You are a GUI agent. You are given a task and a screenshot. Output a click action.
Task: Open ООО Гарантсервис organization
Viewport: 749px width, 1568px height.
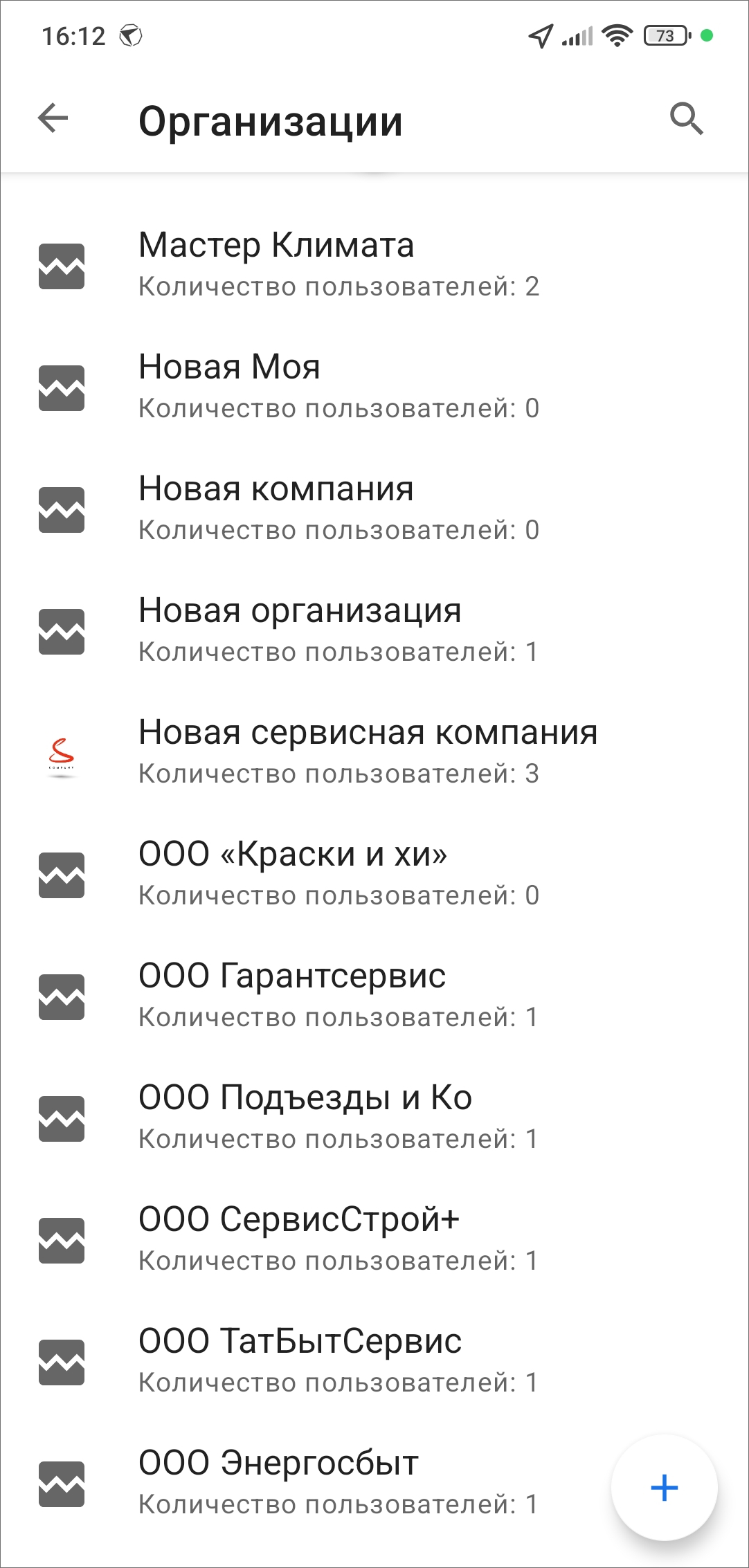click(x=339, y=996)
